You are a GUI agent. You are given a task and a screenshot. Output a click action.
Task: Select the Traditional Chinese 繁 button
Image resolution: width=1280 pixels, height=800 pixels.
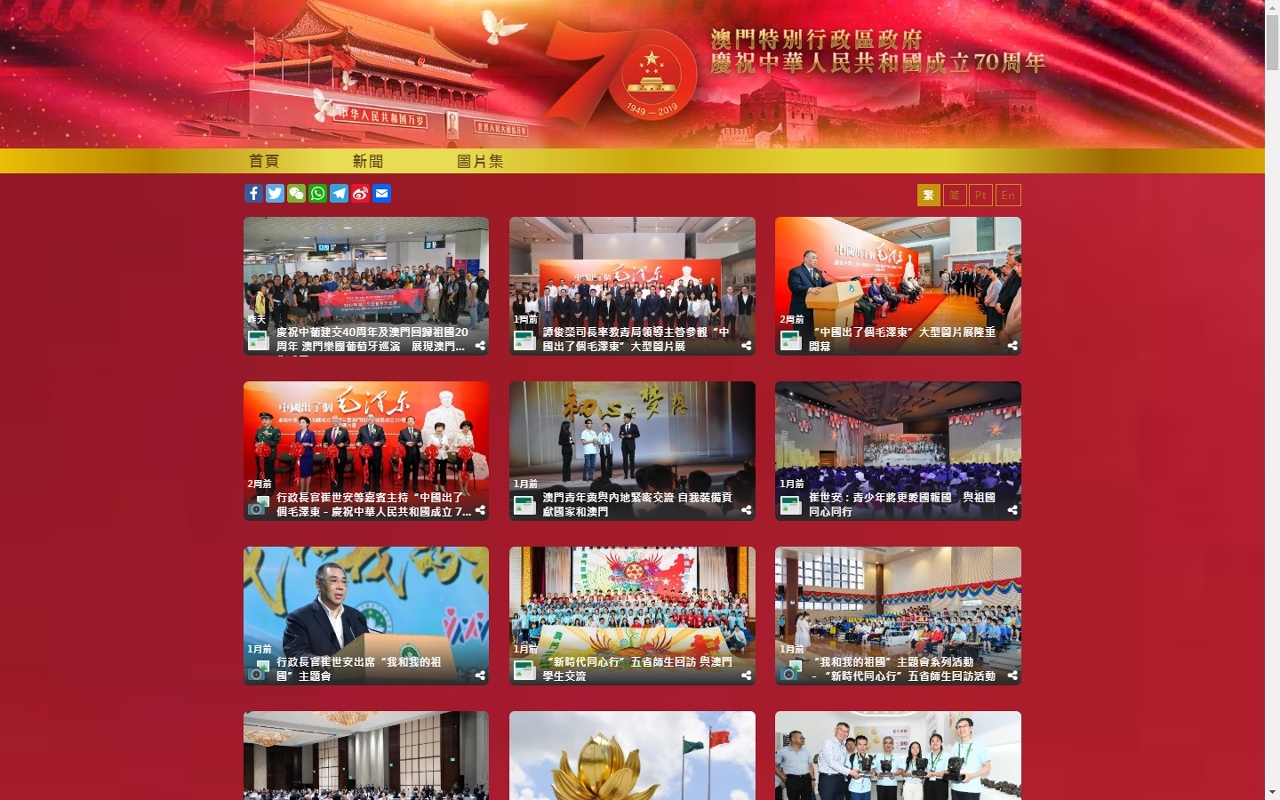(x=928, y=195)
